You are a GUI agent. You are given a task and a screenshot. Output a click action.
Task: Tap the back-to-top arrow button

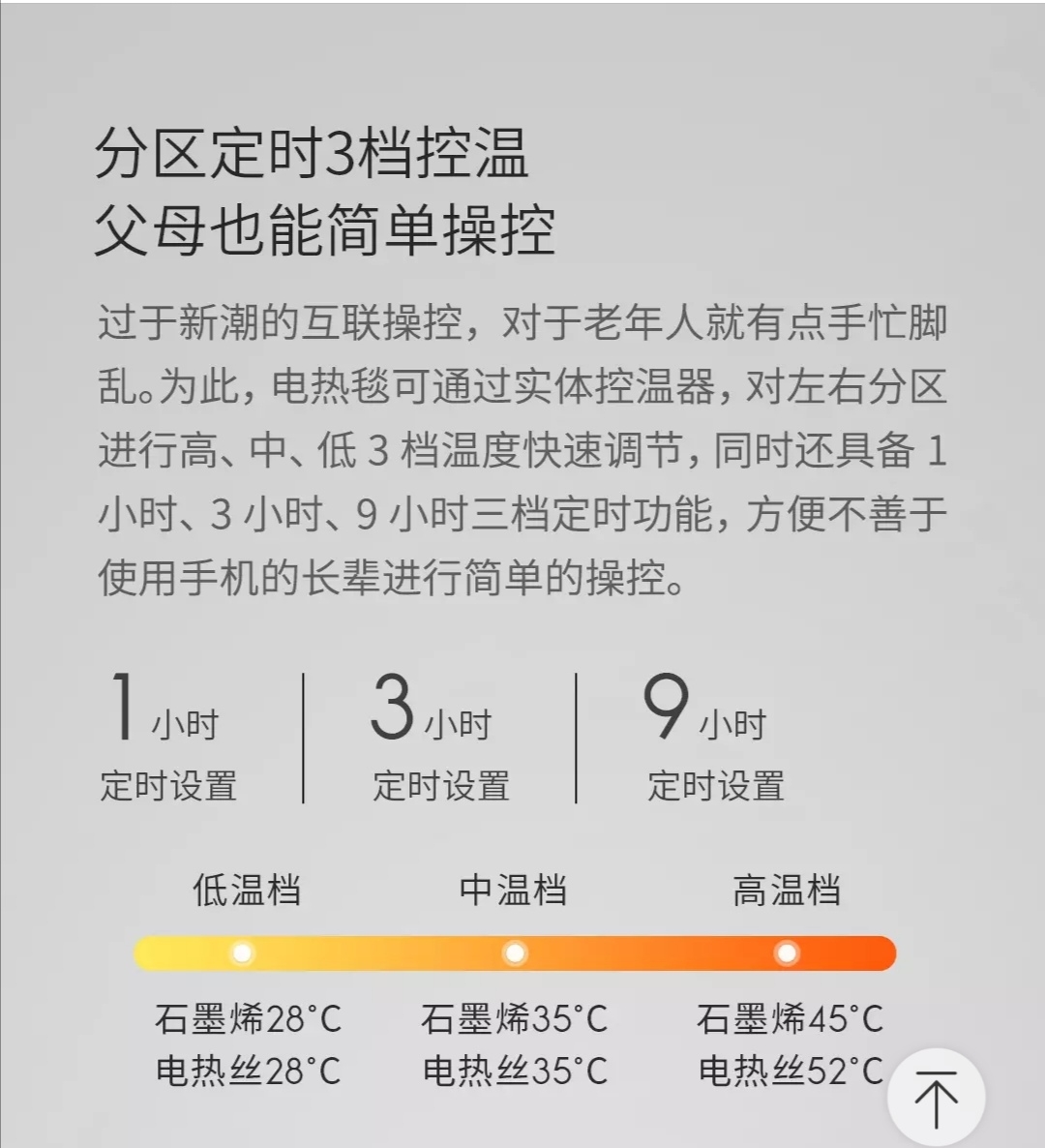click(936, 1098)
